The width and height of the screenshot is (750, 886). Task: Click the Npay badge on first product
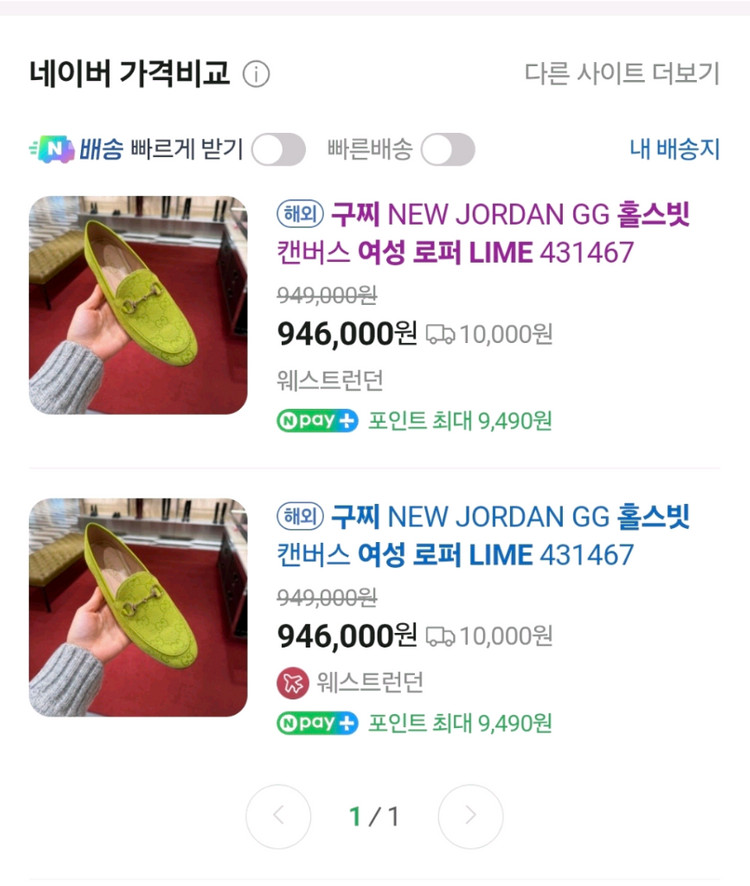tap(316, 420)
